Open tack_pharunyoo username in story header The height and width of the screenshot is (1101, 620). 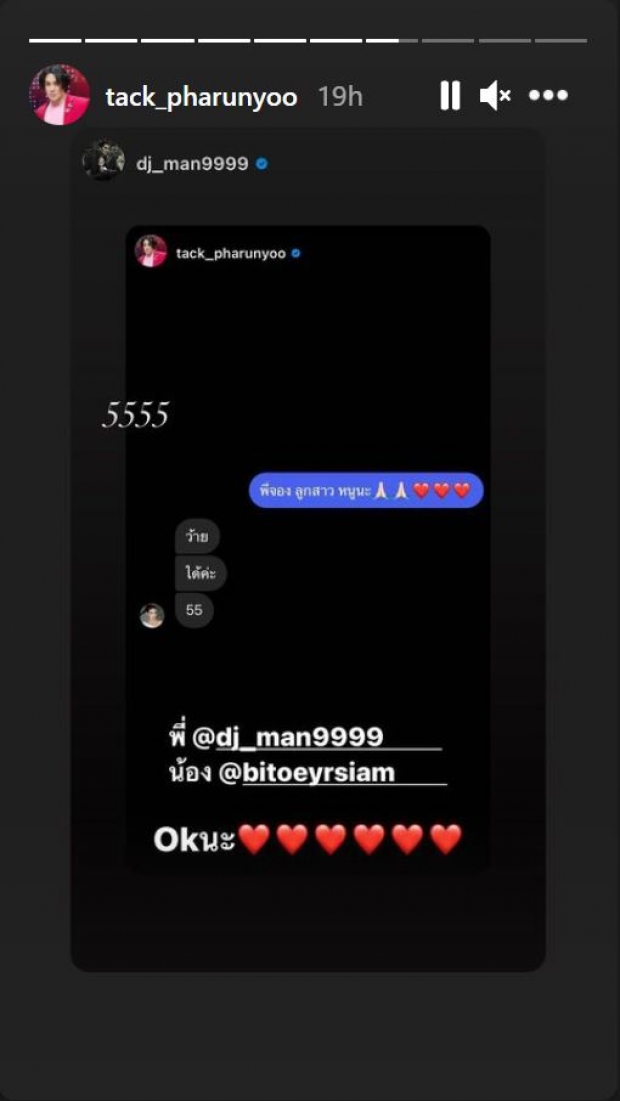click(201, 96)
